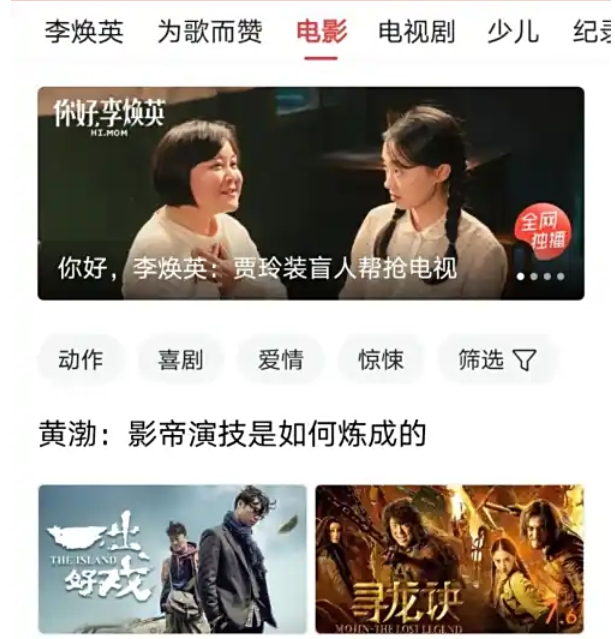Switch to the 李焕英 tab

pos(84,32)
